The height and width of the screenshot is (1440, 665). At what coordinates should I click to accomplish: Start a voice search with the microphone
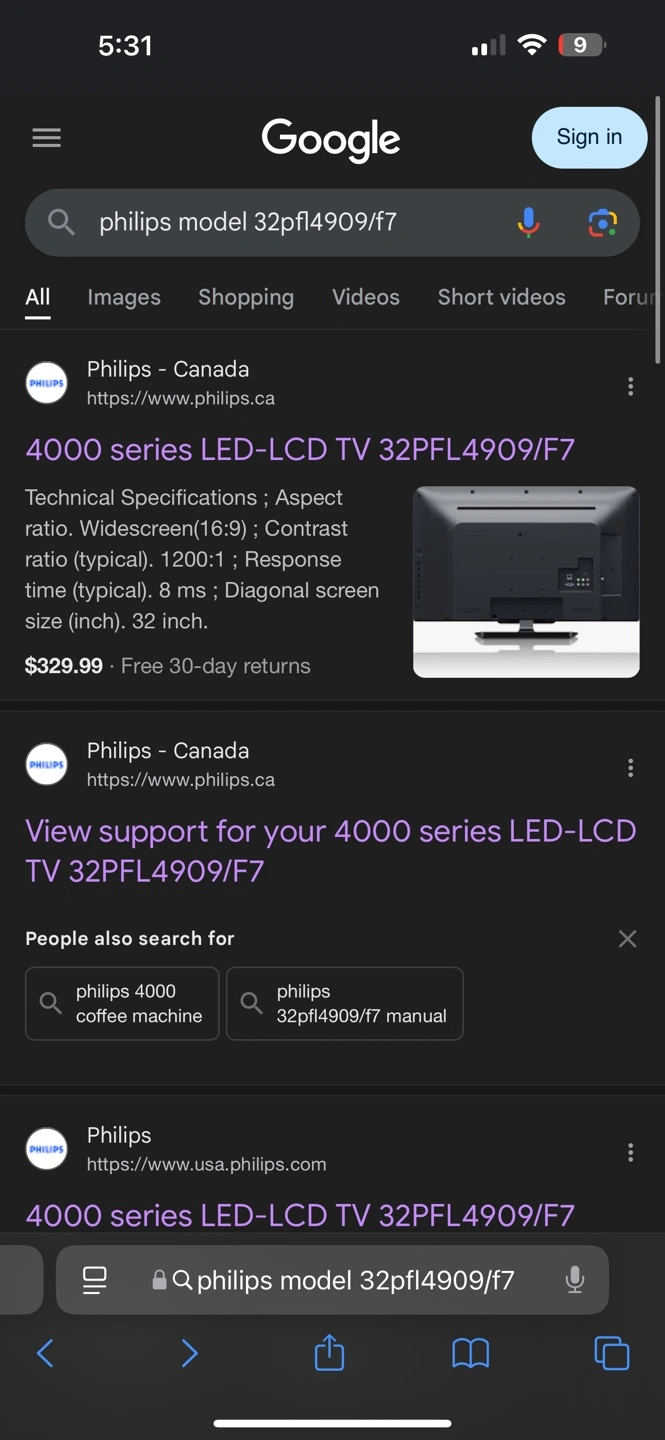529,222
